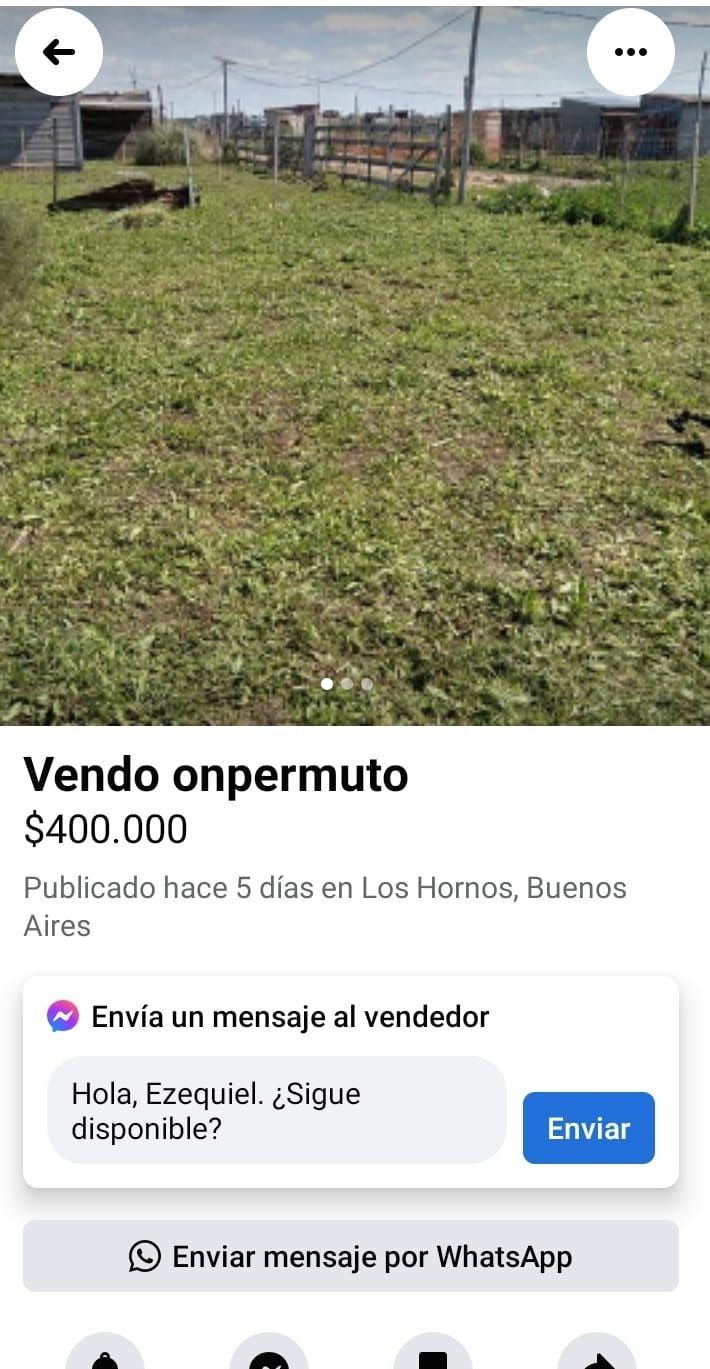Image resolution: width=710 pixels, height=1369 pixels.
Task: Edit the message to Ezequiel
Action: [x=276, y=1110]
